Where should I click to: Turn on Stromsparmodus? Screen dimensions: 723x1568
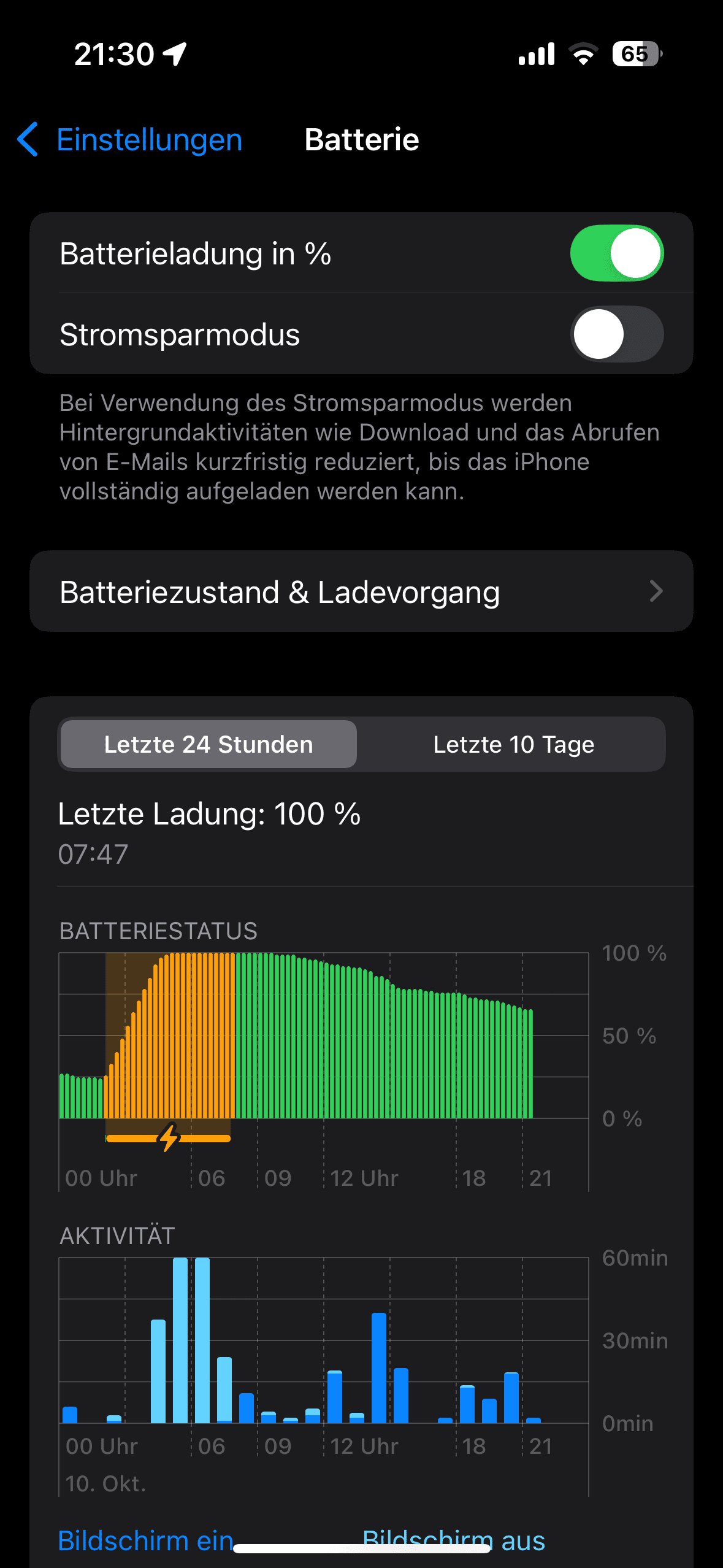coord(616,334)
